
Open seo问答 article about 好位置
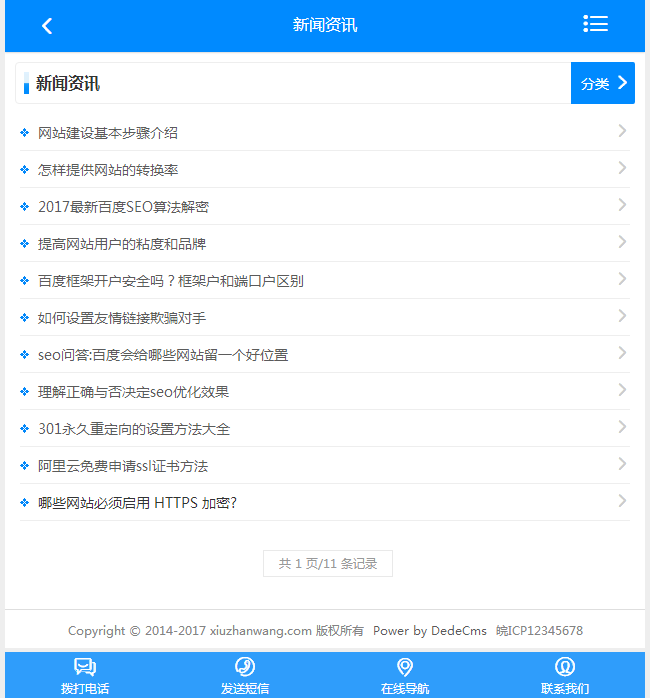pyautogui.click(x=162, y=355)
